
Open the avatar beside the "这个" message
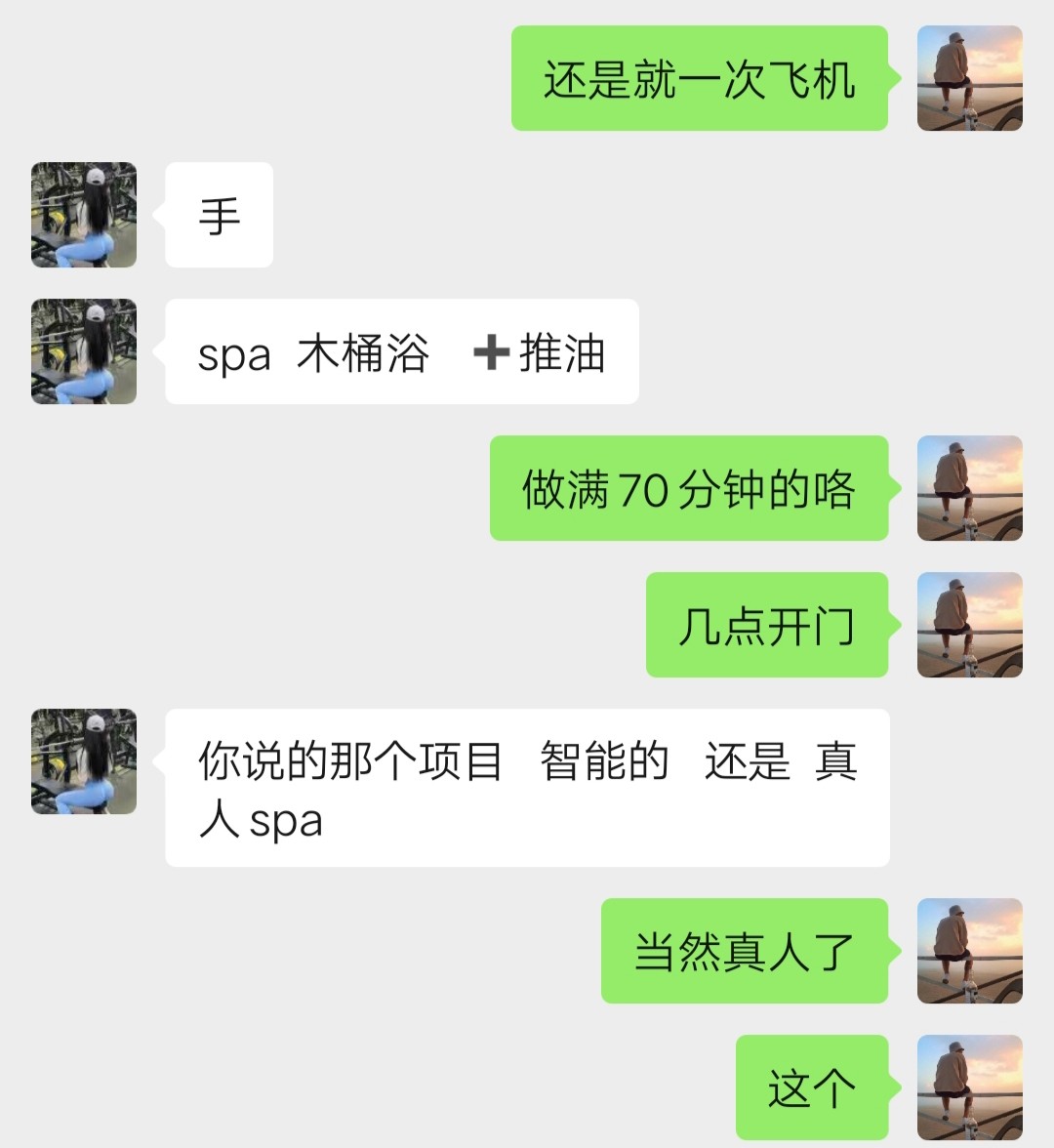tap(969, 1087)
